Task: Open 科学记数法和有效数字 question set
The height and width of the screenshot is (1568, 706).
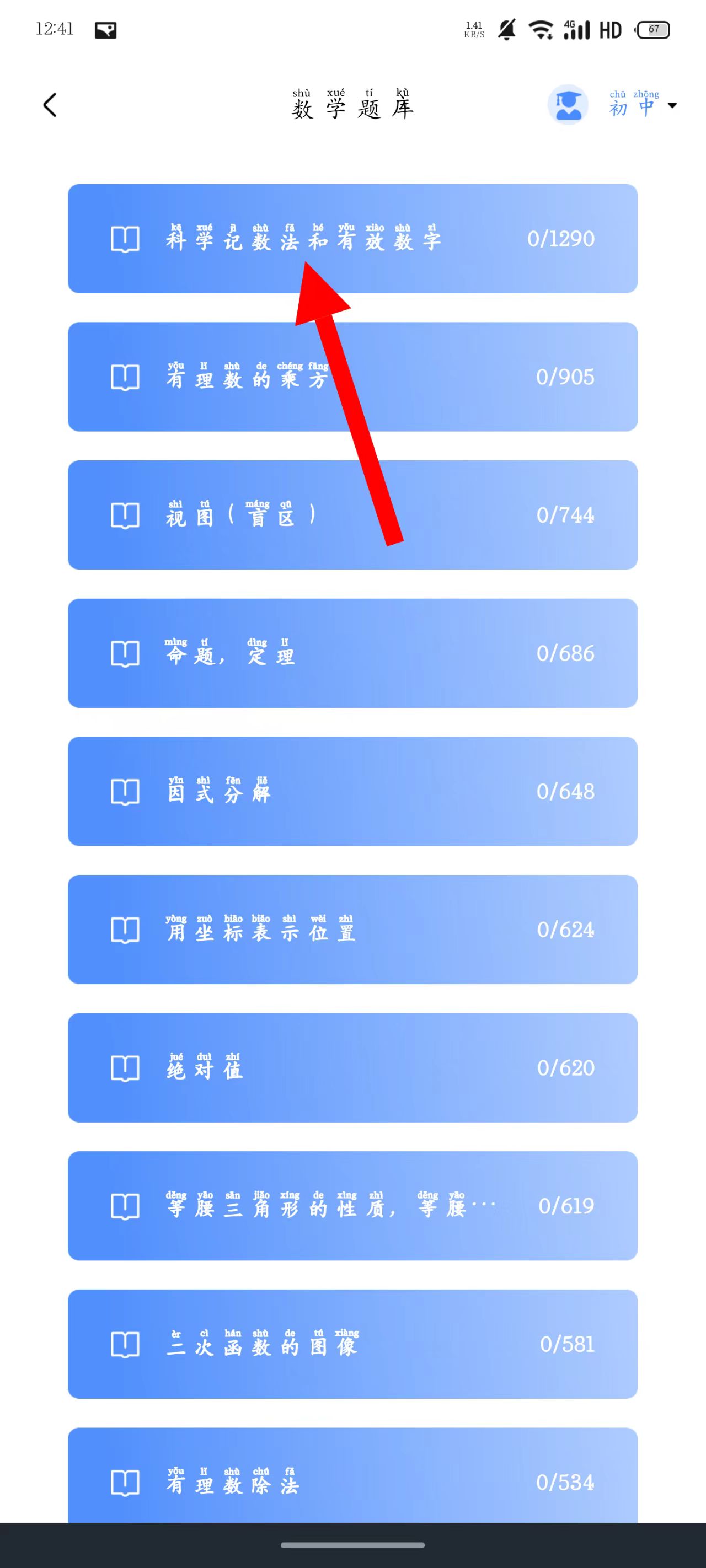Action: pyautogui.click(x=352, y=239)
